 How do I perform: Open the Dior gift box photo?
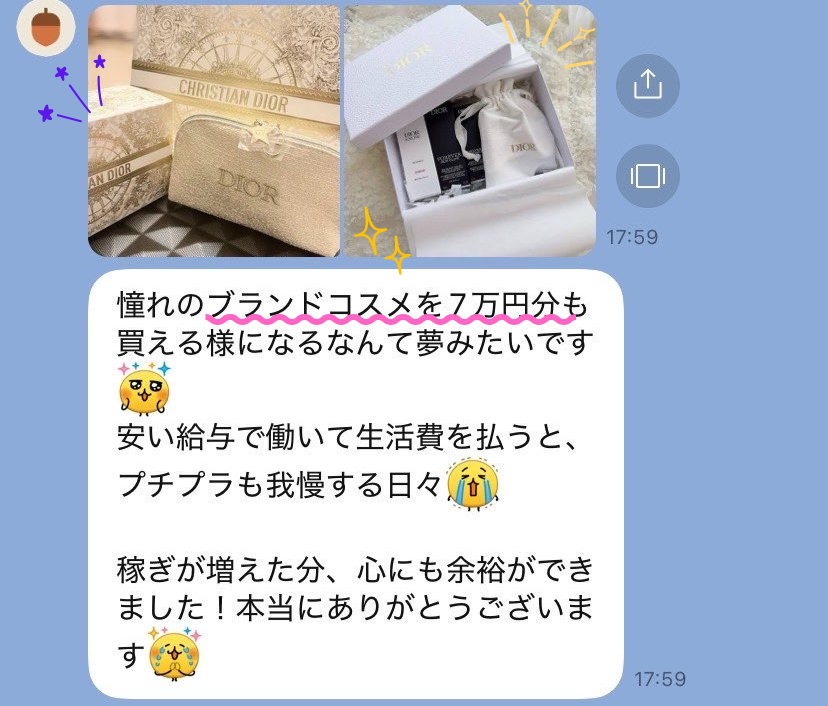tap(470, 130)
